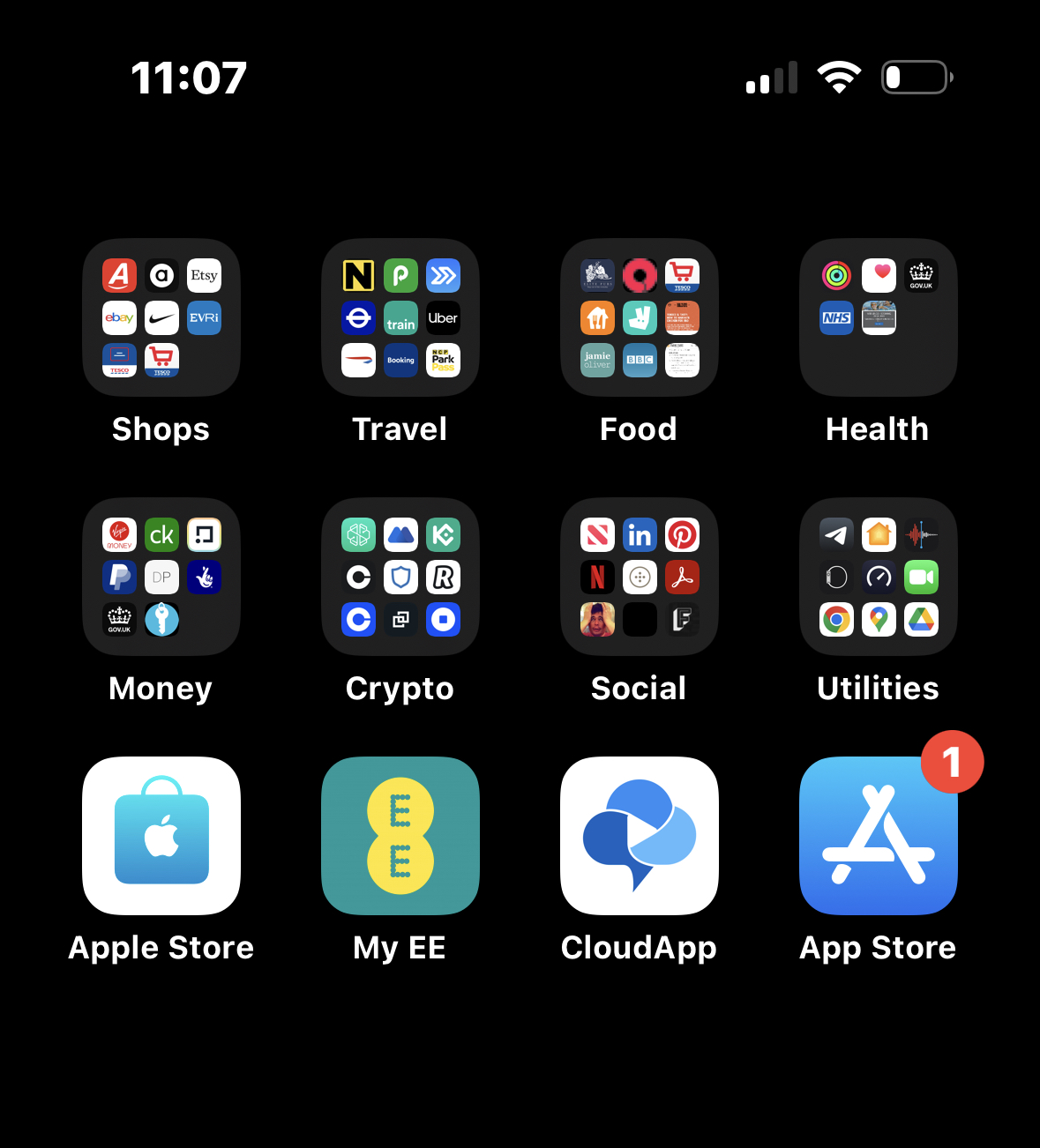The width and height of the screenshot is (1040, 1148).
Task: Launch the My EE app
Action: [400, 836]
